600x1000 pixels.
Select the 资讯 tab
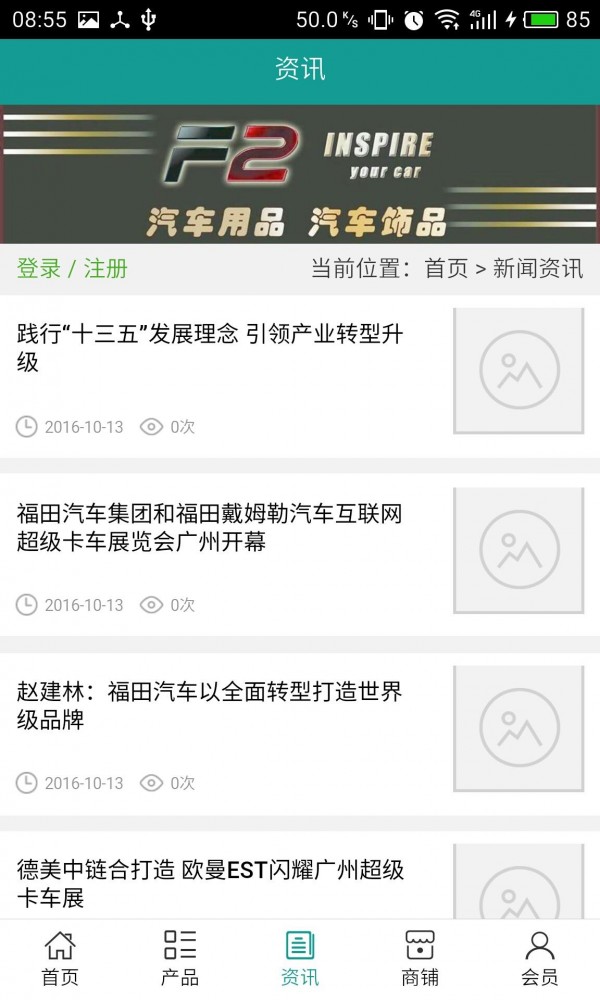point(300,959)
